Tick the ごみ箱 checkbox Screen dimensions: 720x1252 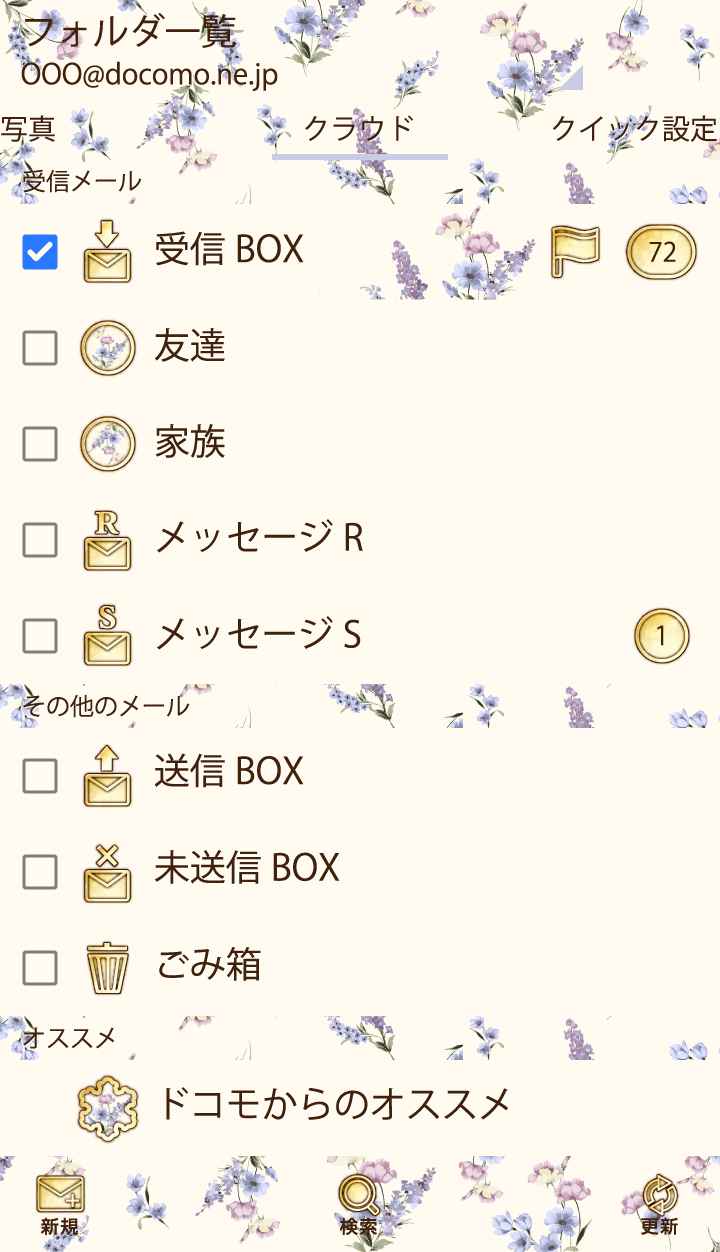tap(40, 967)
